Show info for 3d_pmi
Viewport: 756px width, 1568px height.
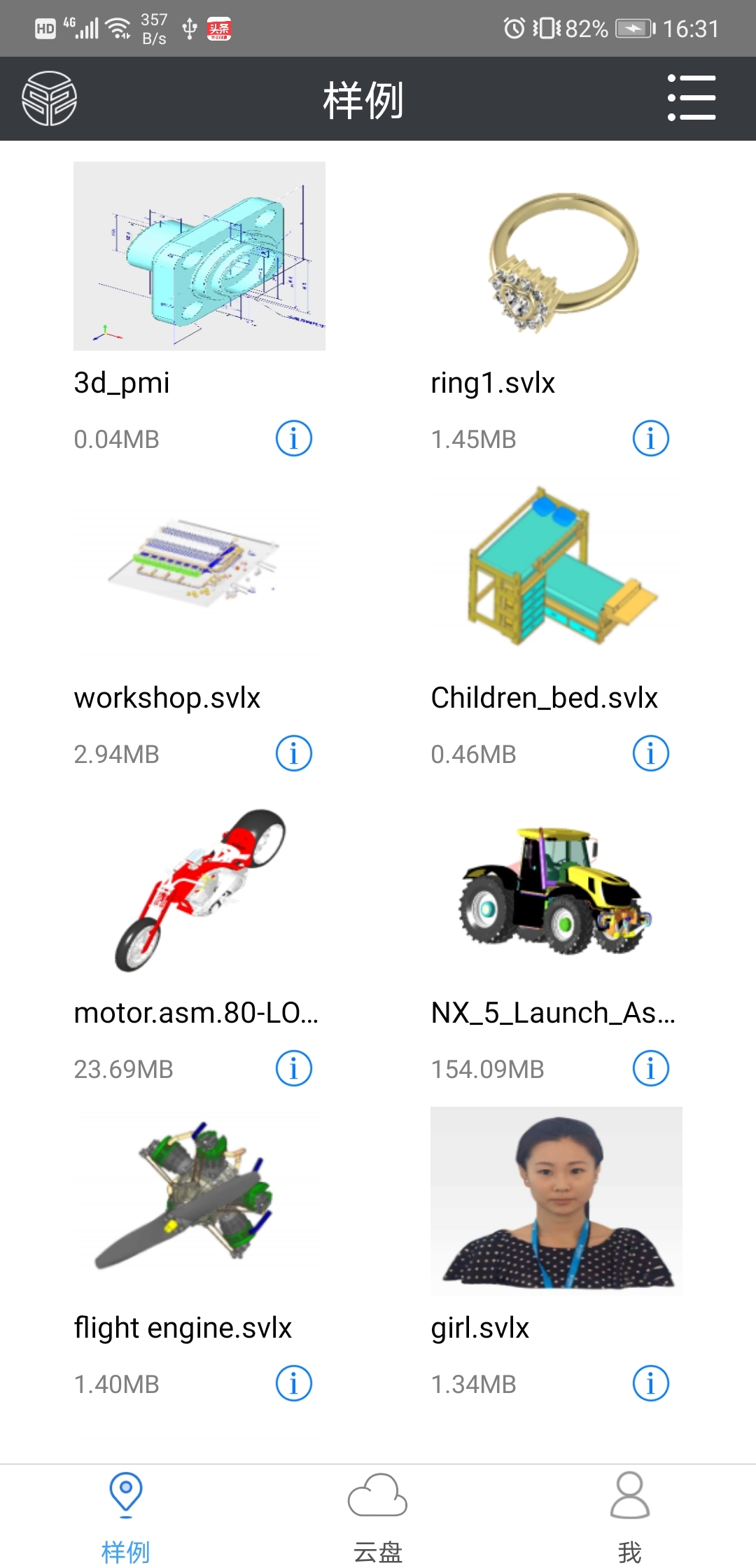(293, 439)
